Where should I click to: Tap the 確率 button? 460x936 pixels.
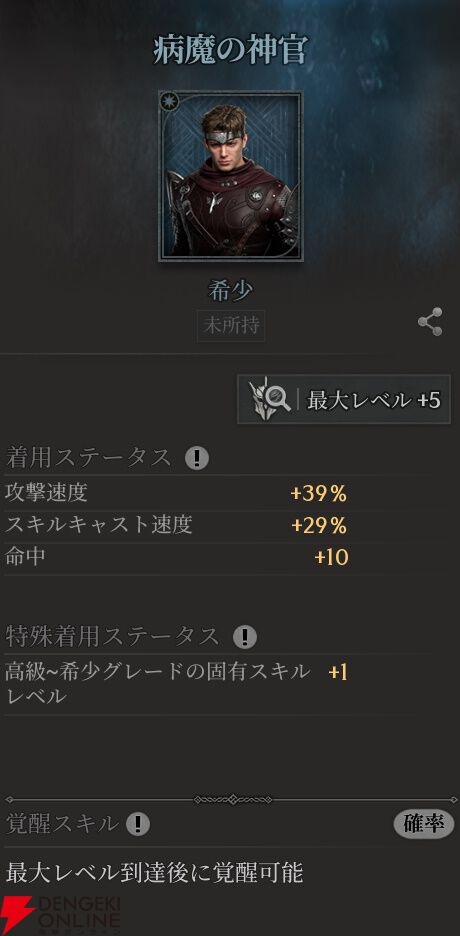tap(424, 824)
